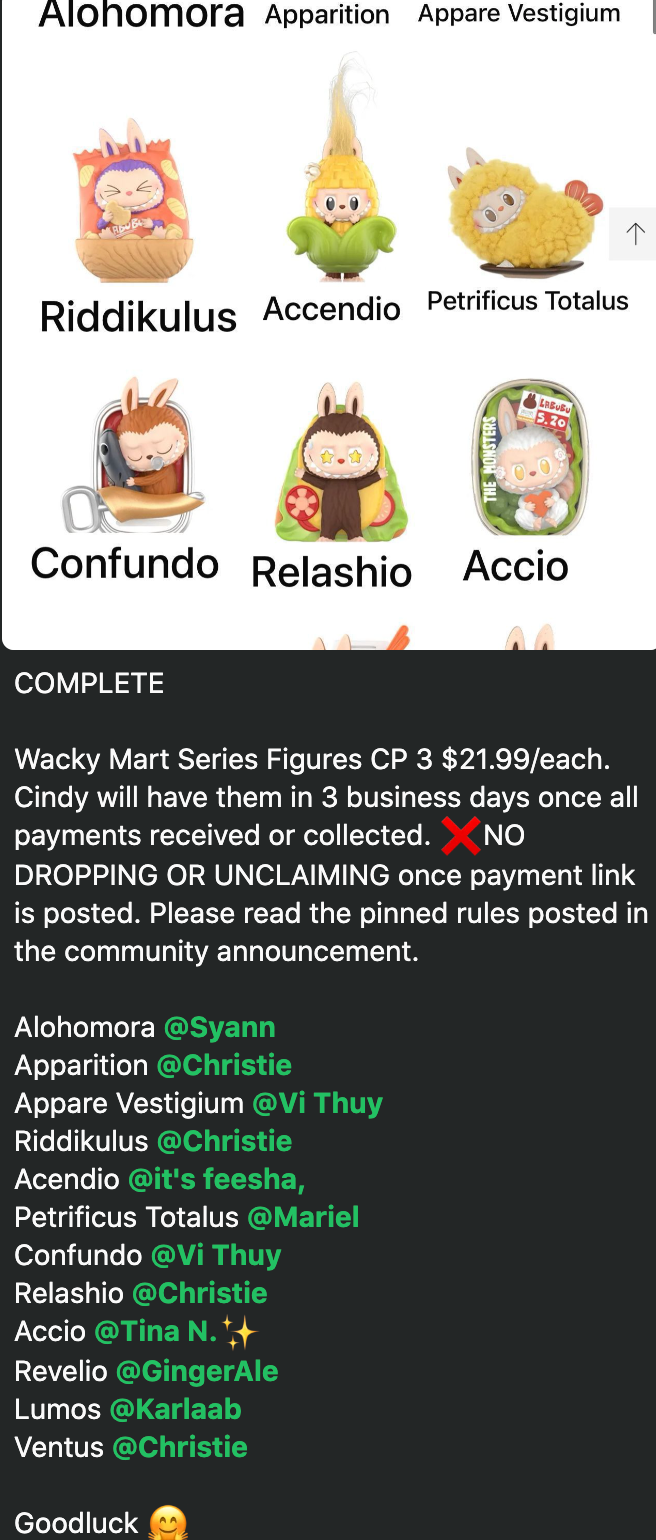The image size is (656, 1540).
Task: Tap the @Christie mention beside Ventus
Action: (x=180, y=1447)
